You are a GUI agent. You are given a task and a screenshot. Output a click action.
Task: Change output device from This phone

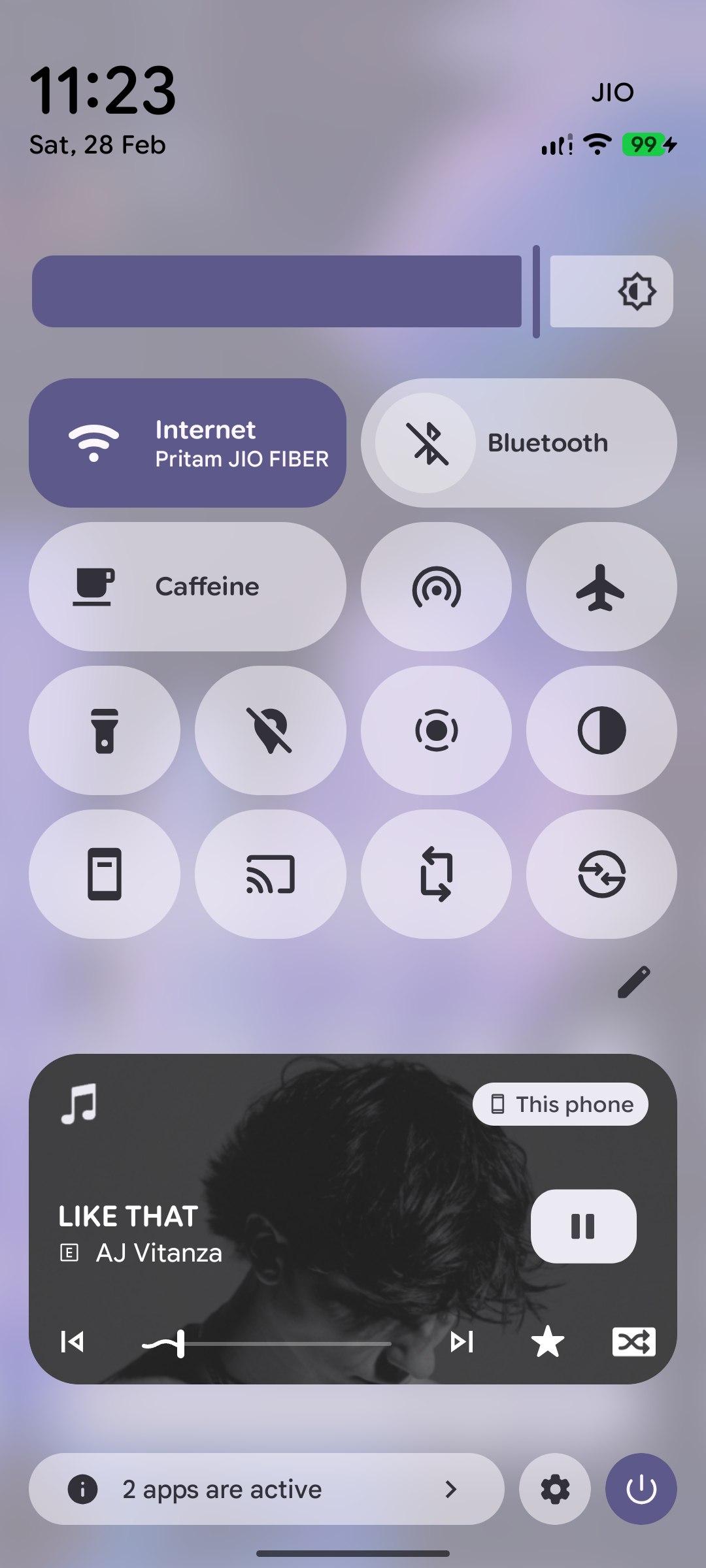[560, 1104]
